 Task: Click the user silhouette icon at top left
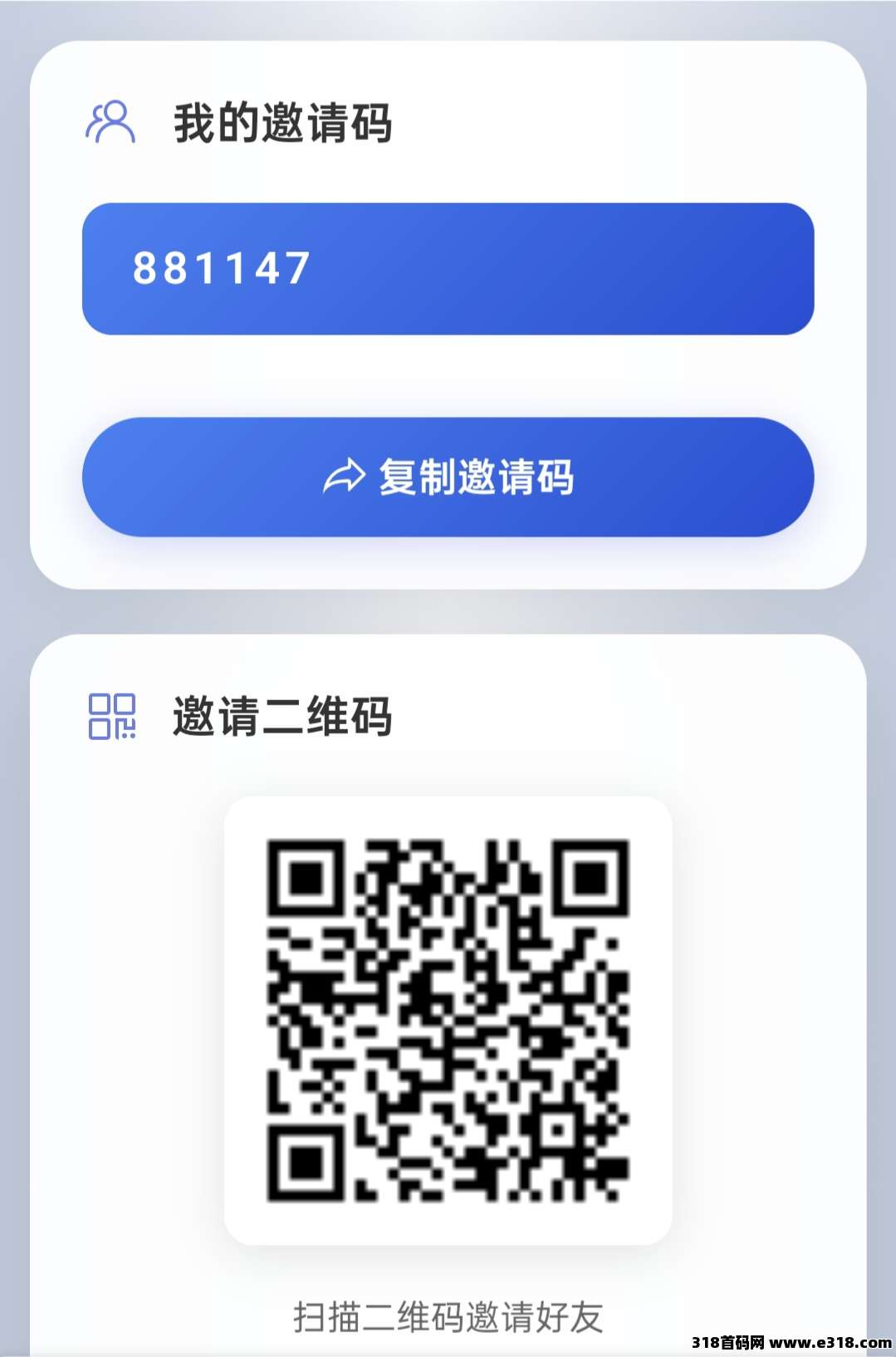(112, 123)
